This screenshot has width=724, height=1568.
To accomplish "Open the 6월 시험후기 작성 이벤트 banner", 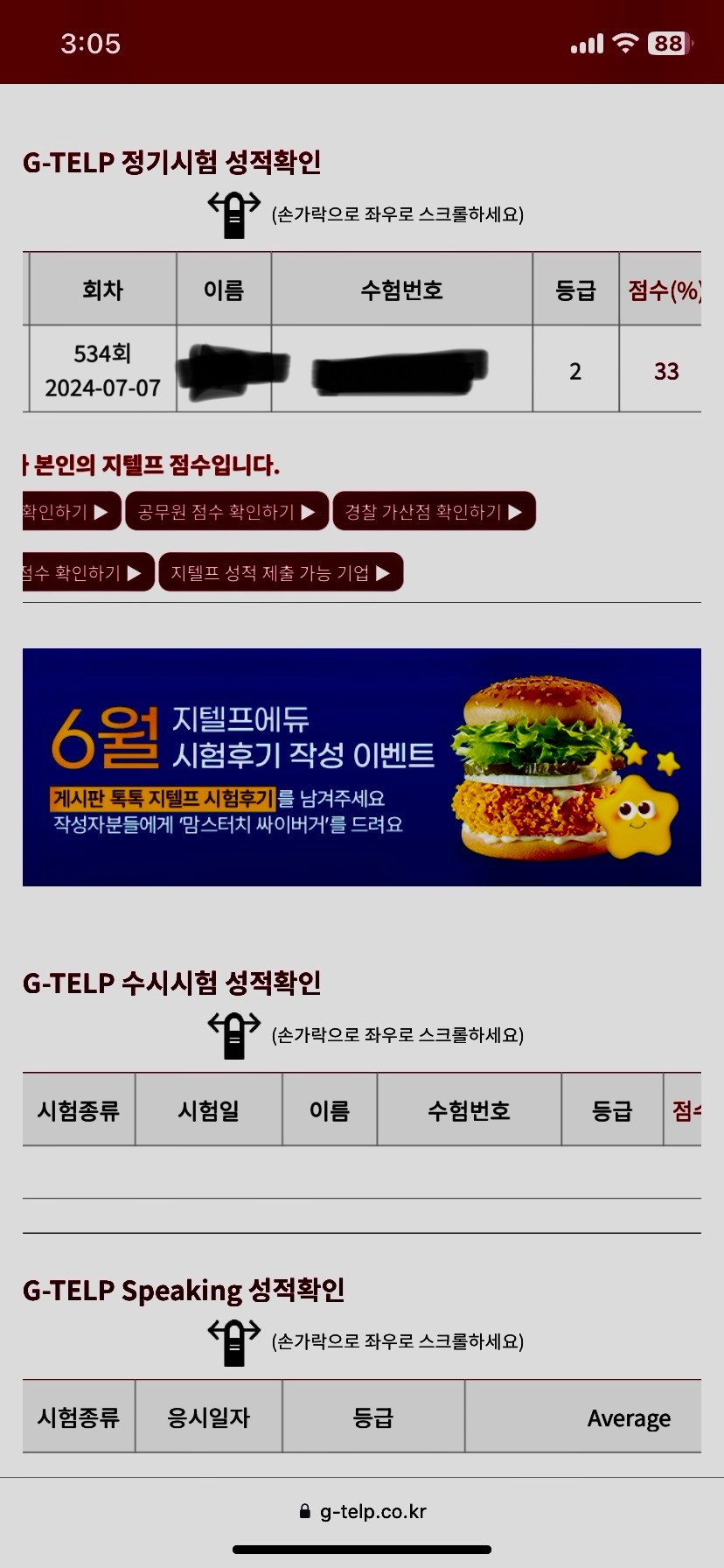I will [362, 767].
